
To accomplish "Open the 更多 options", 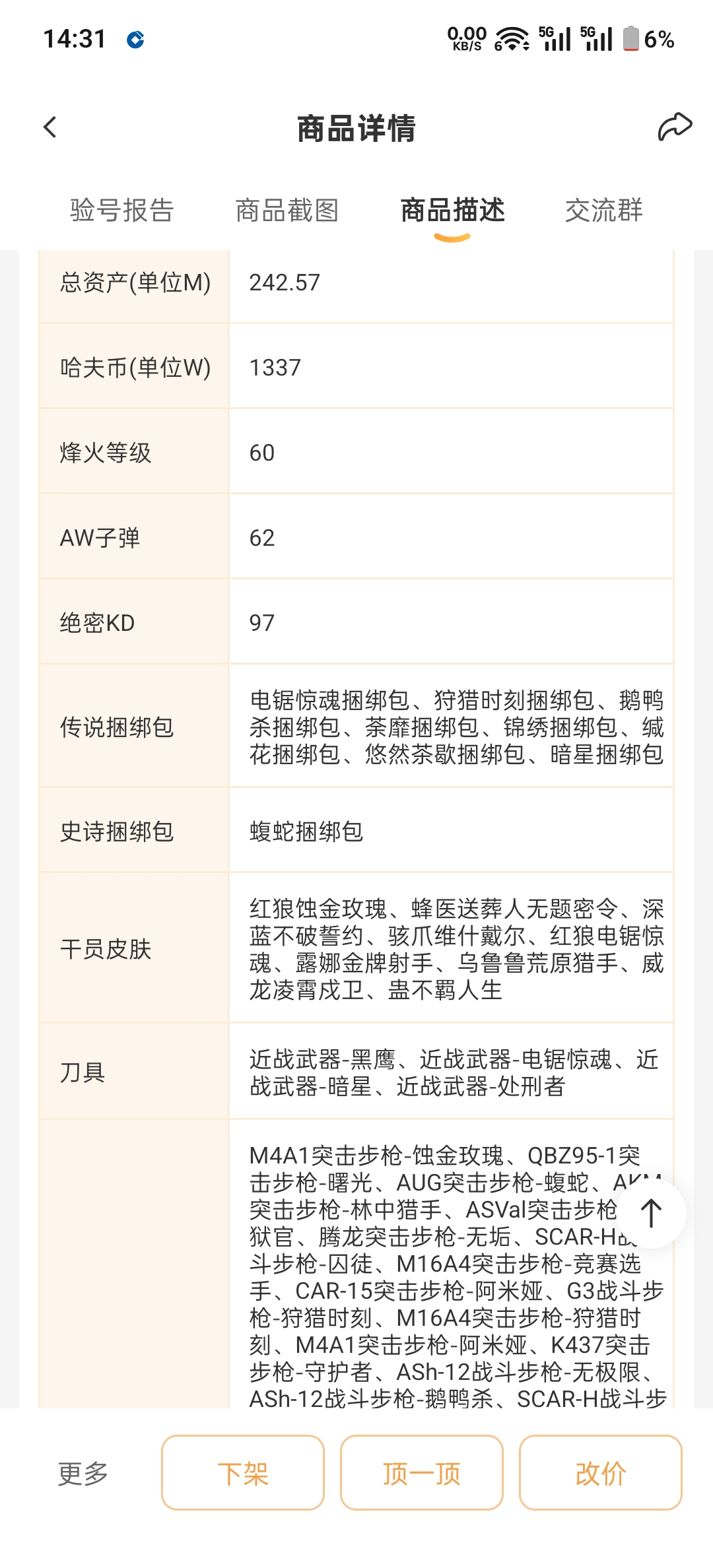I will tap(83, 1473).
